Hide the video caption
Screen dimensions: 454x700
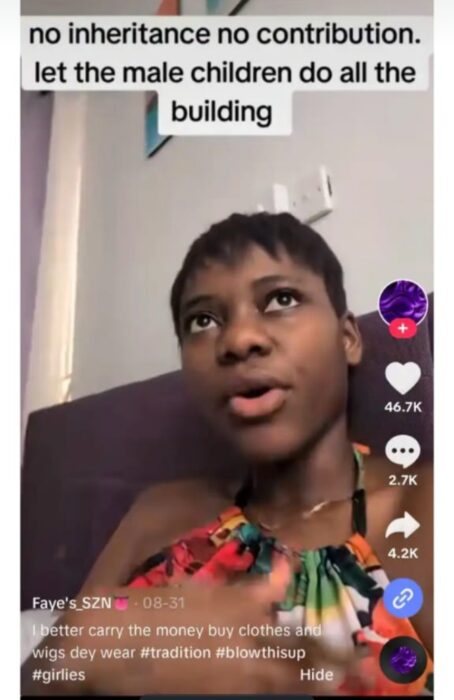pos(317,675)
